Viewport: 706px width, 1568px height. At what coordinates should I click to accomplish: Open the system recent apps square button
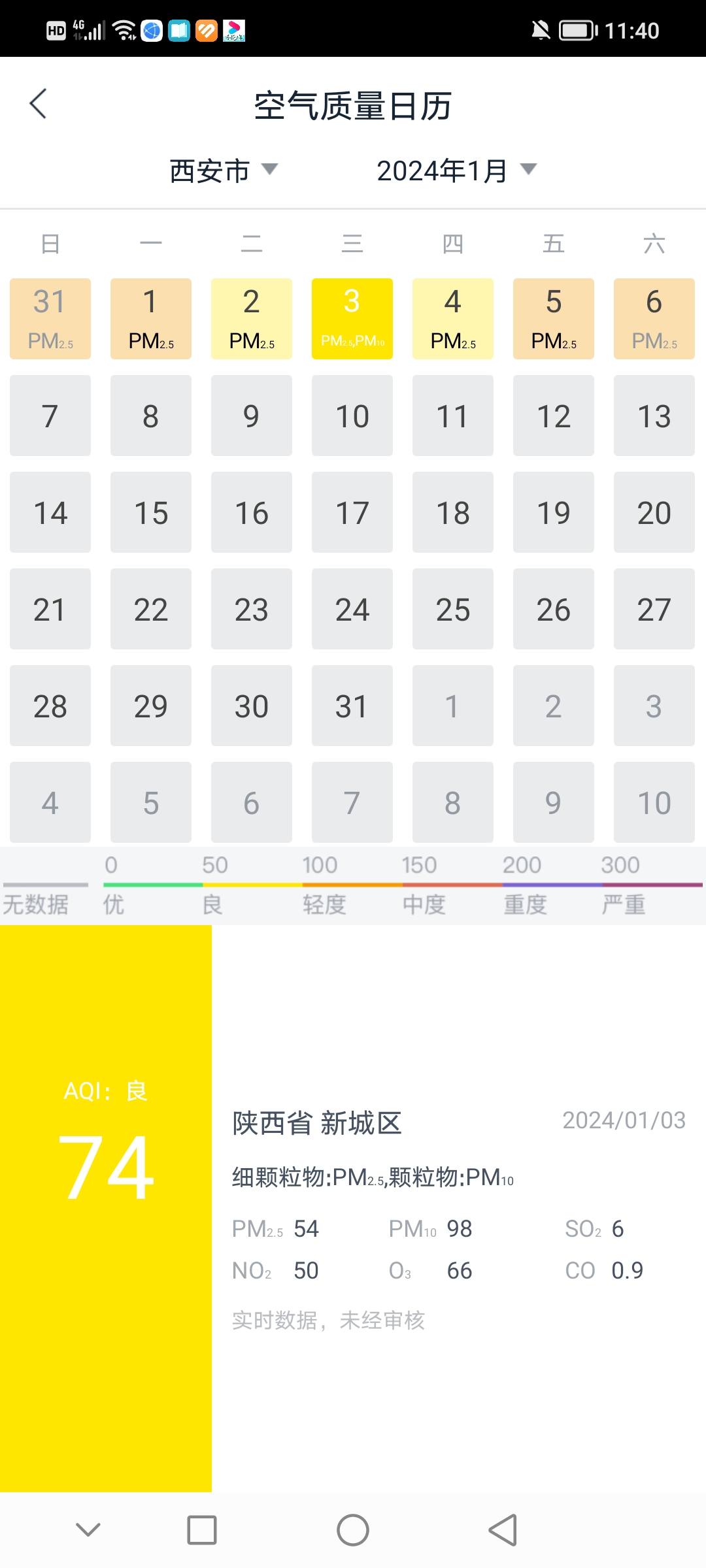click(x=202, y=1530)
